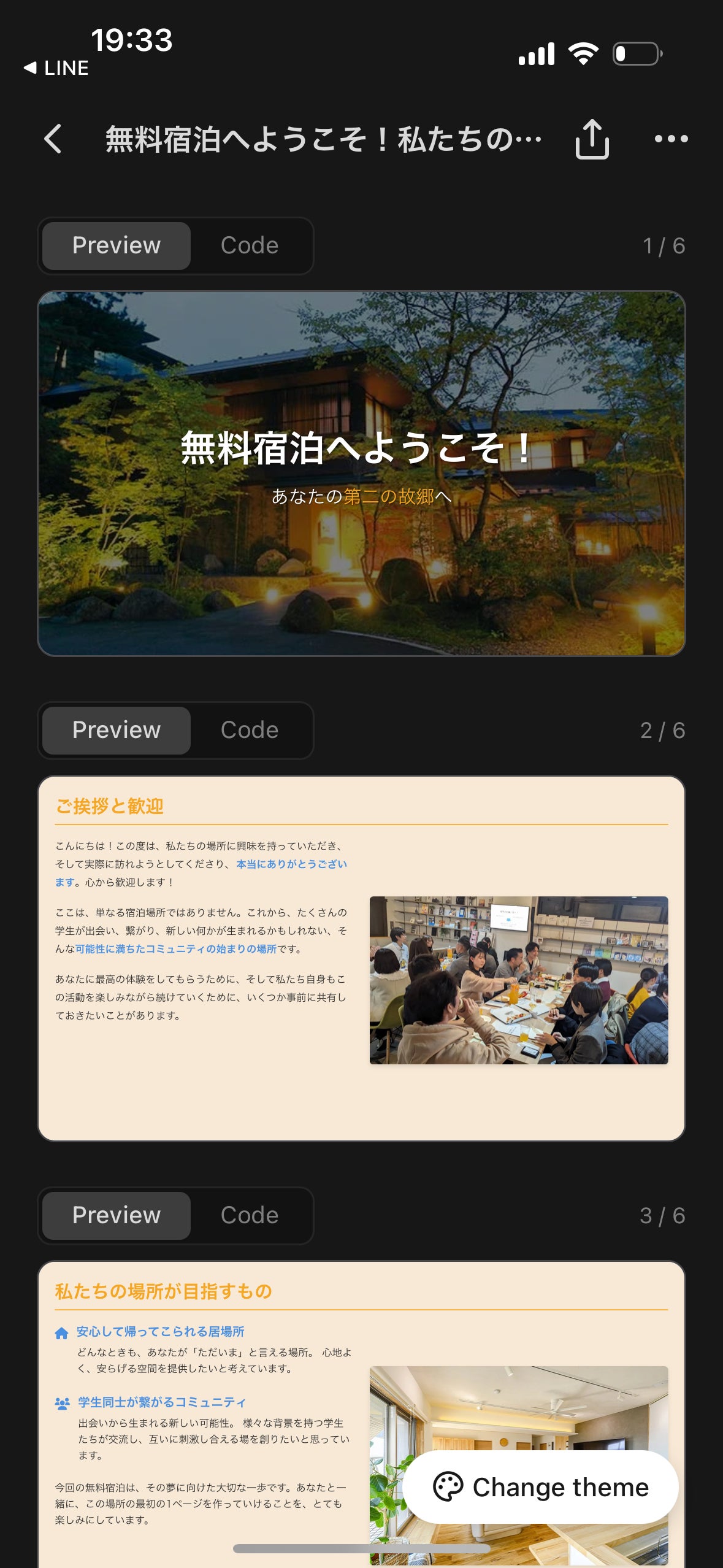Open the title slide with the inn photo
The image size is (723, 1568).
click(361, 473)
